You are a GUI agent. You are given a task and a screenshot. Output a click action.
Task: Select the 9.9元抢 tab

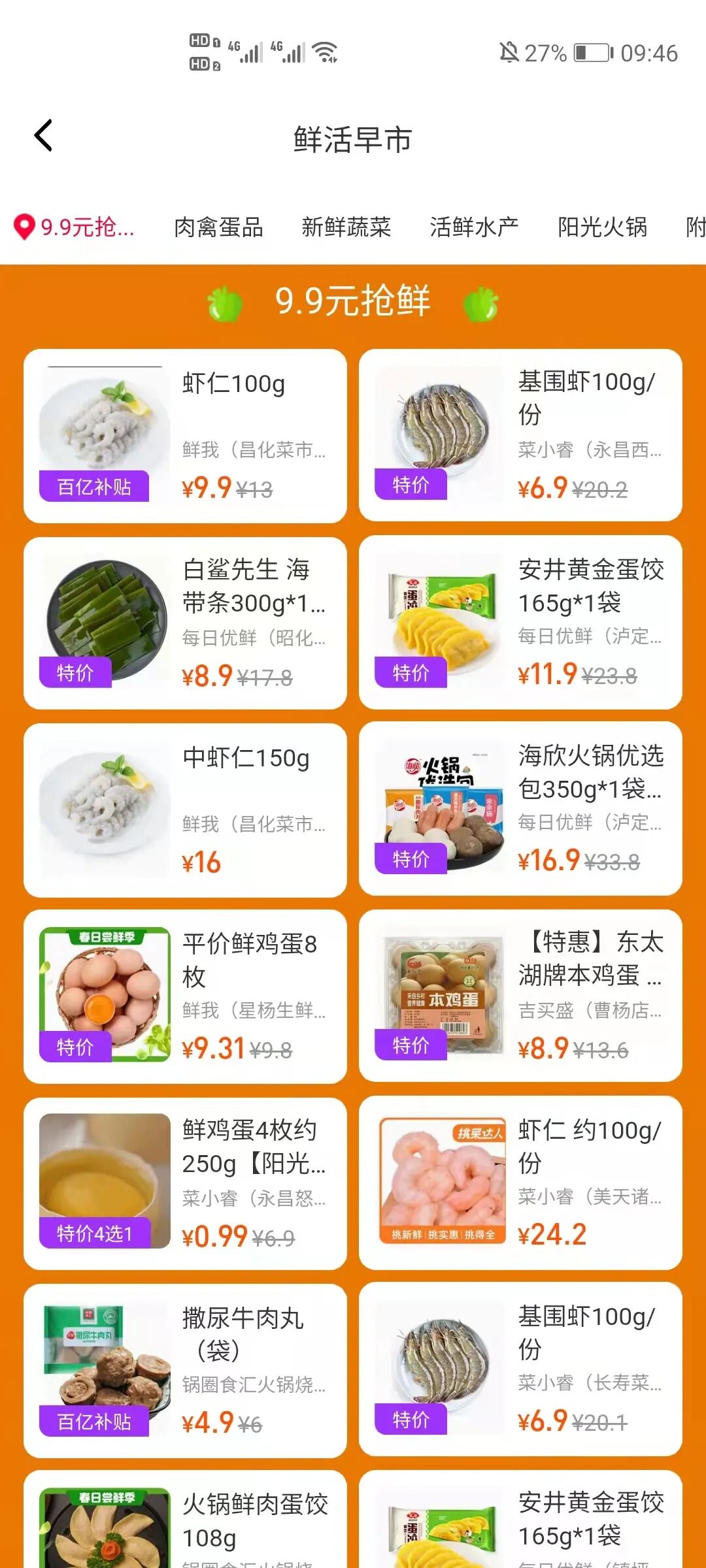tap(75, 227)
